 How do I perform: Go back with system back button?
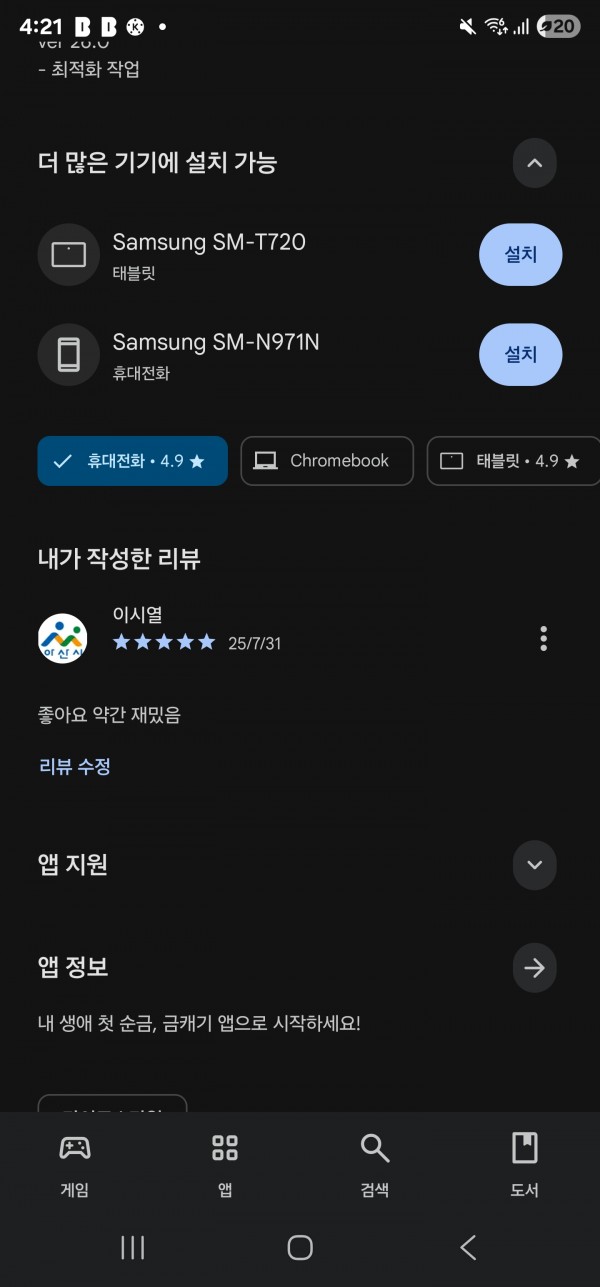tap(468, 1247)
